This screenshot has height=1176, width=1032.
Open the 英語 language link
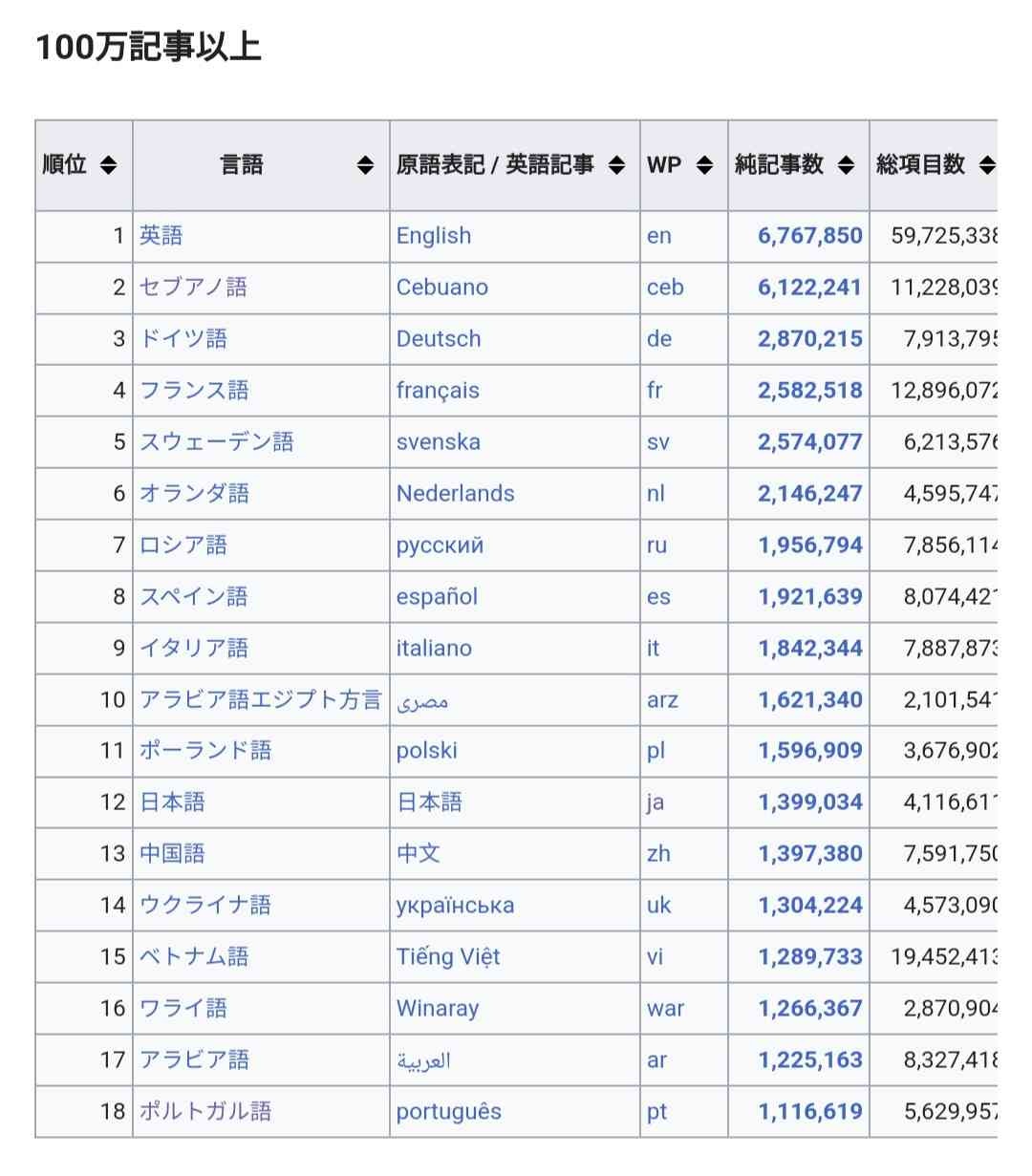coord(161,236)
